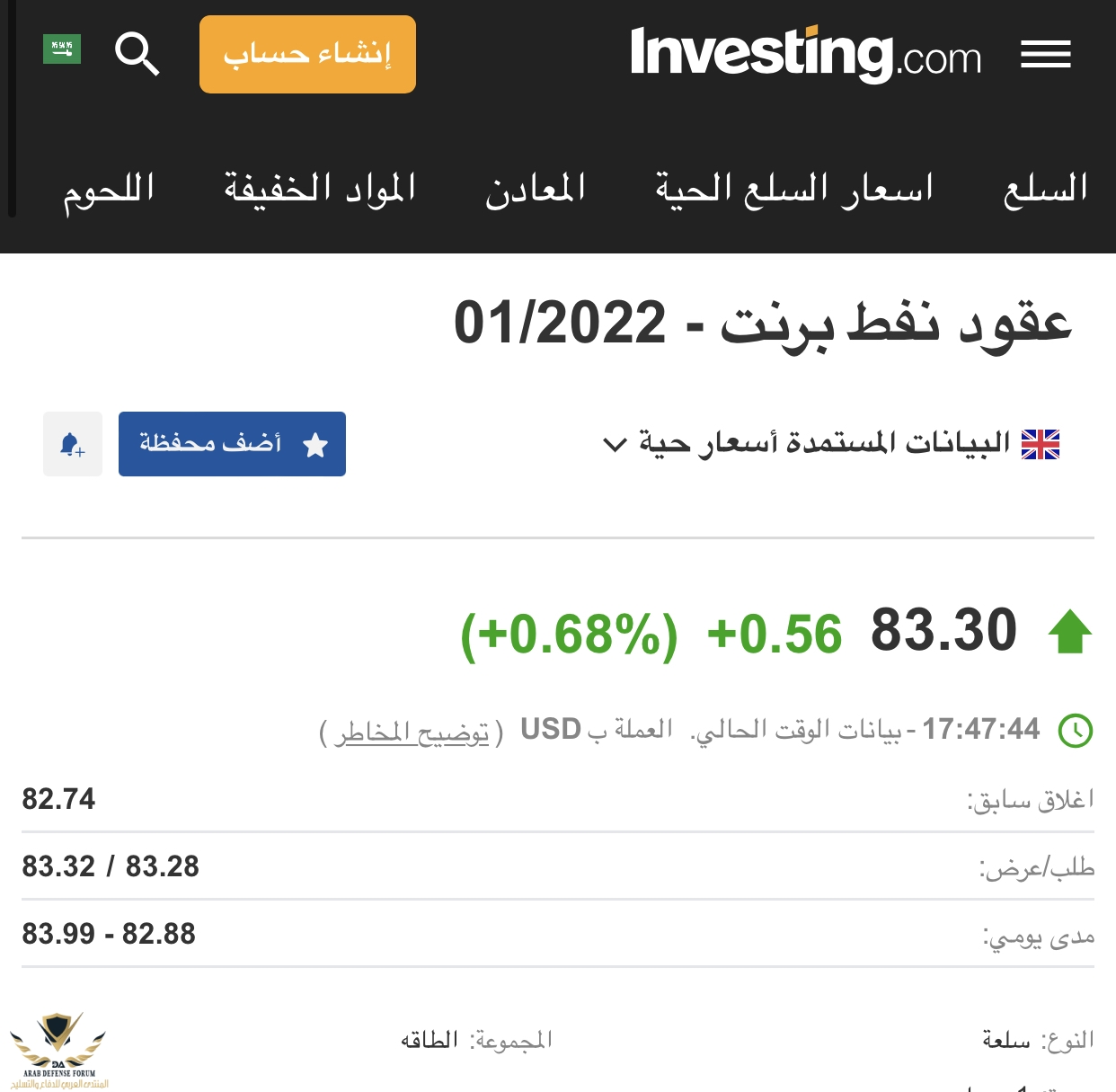Go to the المواد الخفيفة tab
The height and width of the screenshot is (1092, 1116).
(x=320, y=189)
